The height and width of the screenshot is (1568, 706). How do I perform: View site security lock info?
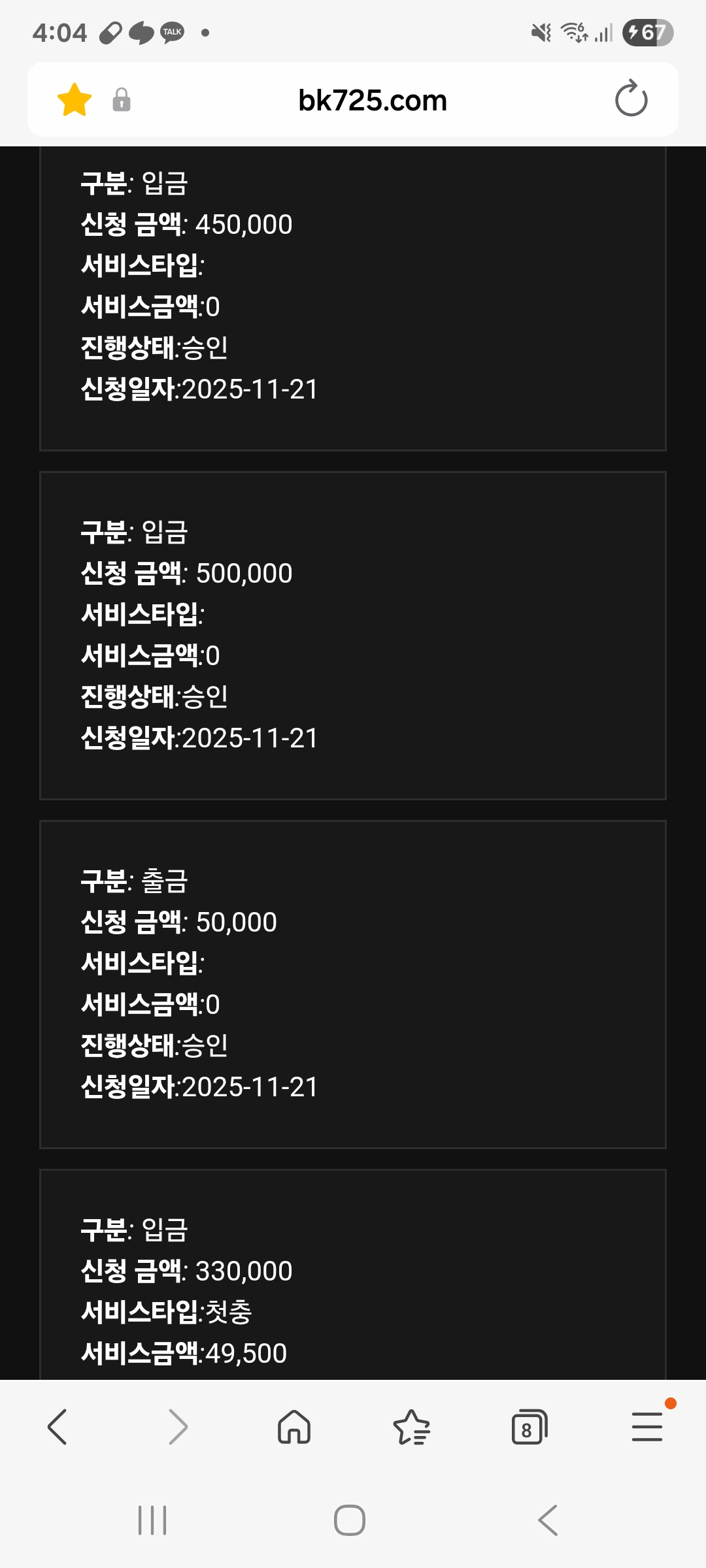[x=122, y=100]
